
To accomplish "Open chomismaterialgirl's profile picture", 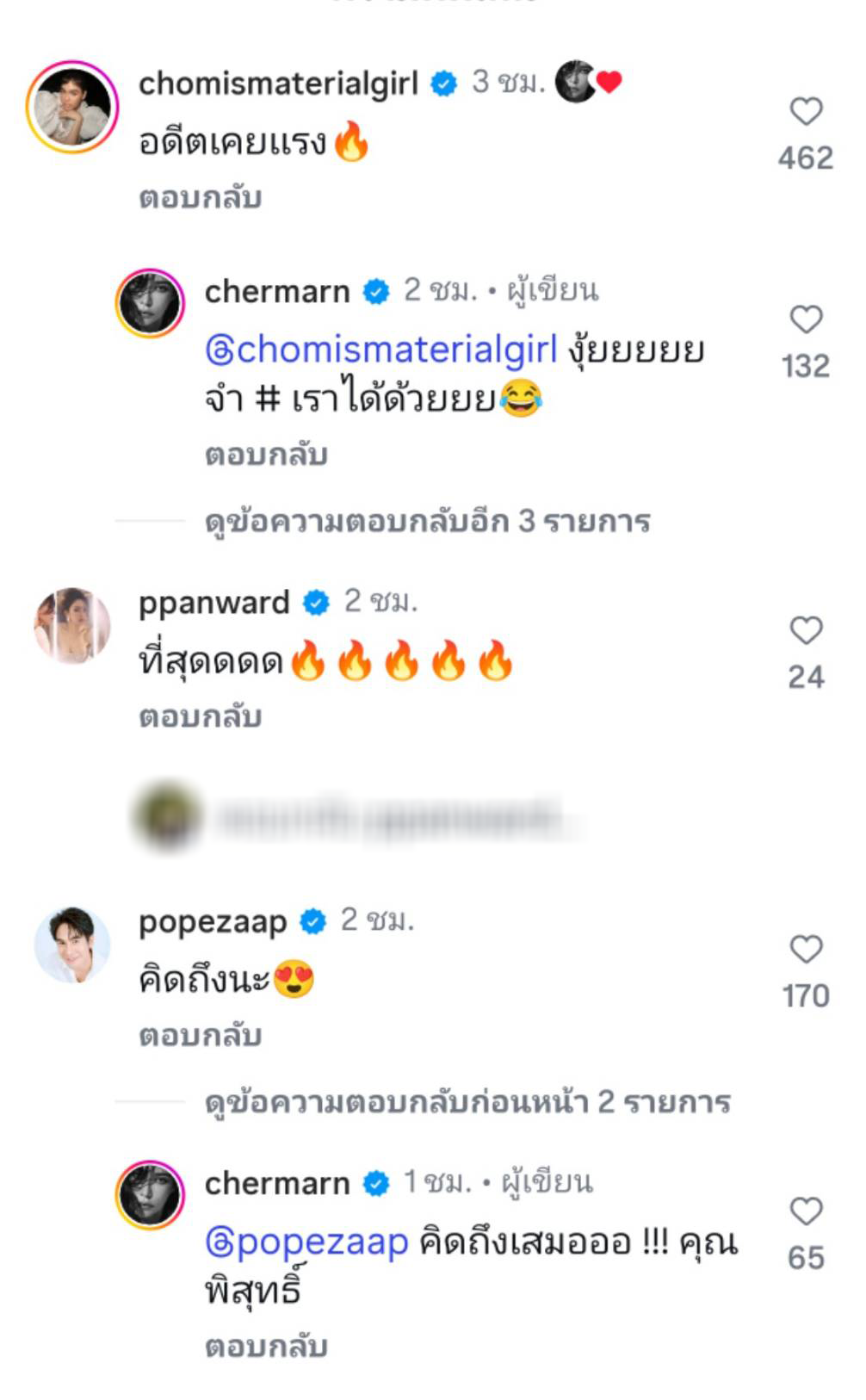I will [72, 107].
